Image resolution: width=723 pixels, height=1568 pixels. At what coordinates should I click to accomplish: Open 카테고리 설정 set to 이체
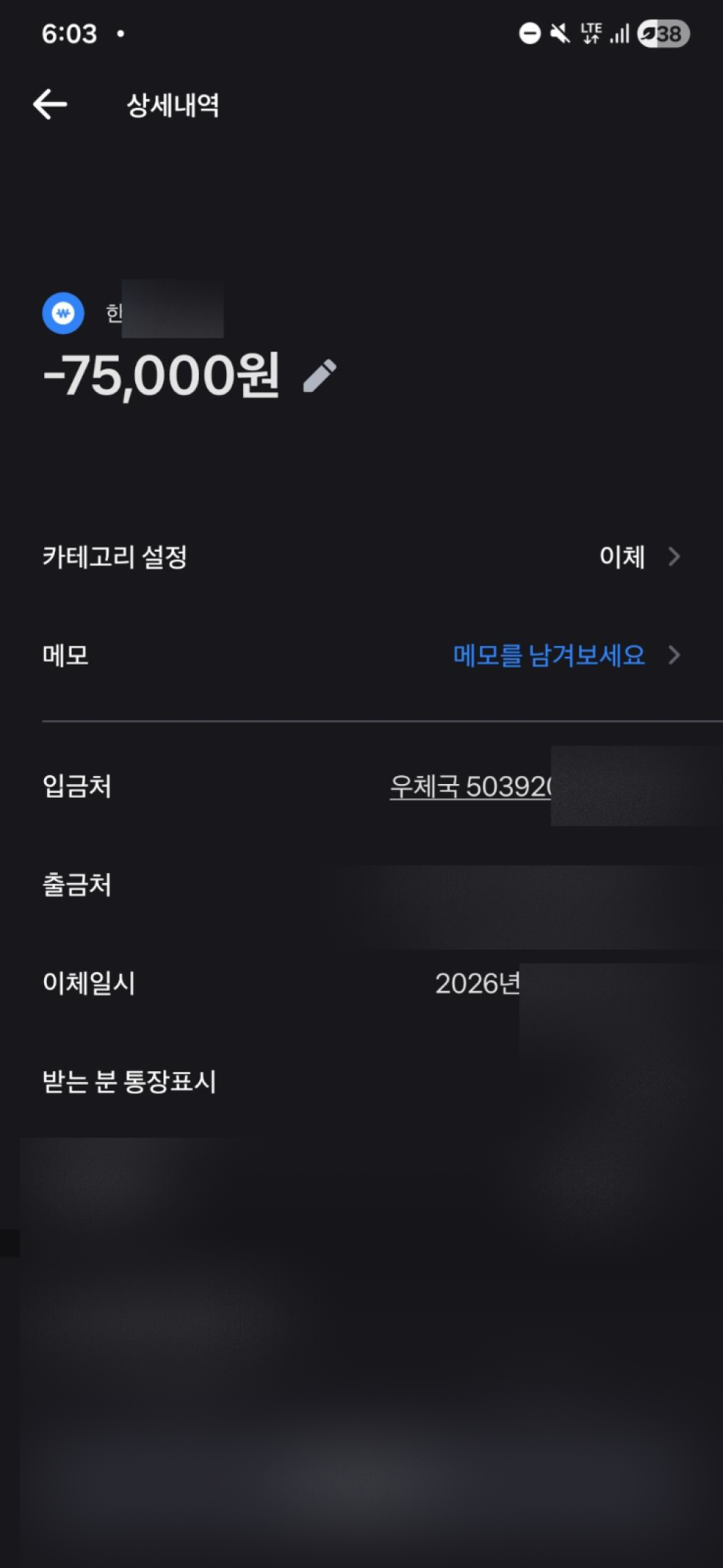(638, 557)
